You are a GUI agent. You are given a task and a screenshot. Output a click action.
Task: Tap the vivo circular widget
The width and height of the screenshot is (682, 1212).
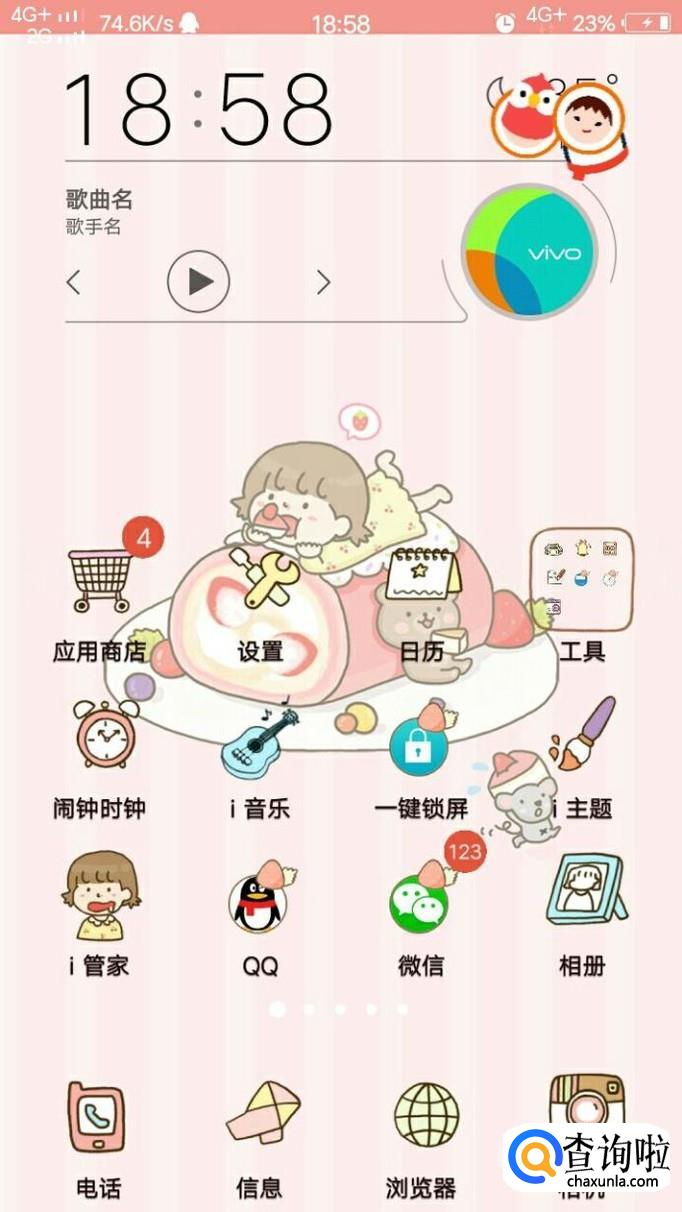529,252
